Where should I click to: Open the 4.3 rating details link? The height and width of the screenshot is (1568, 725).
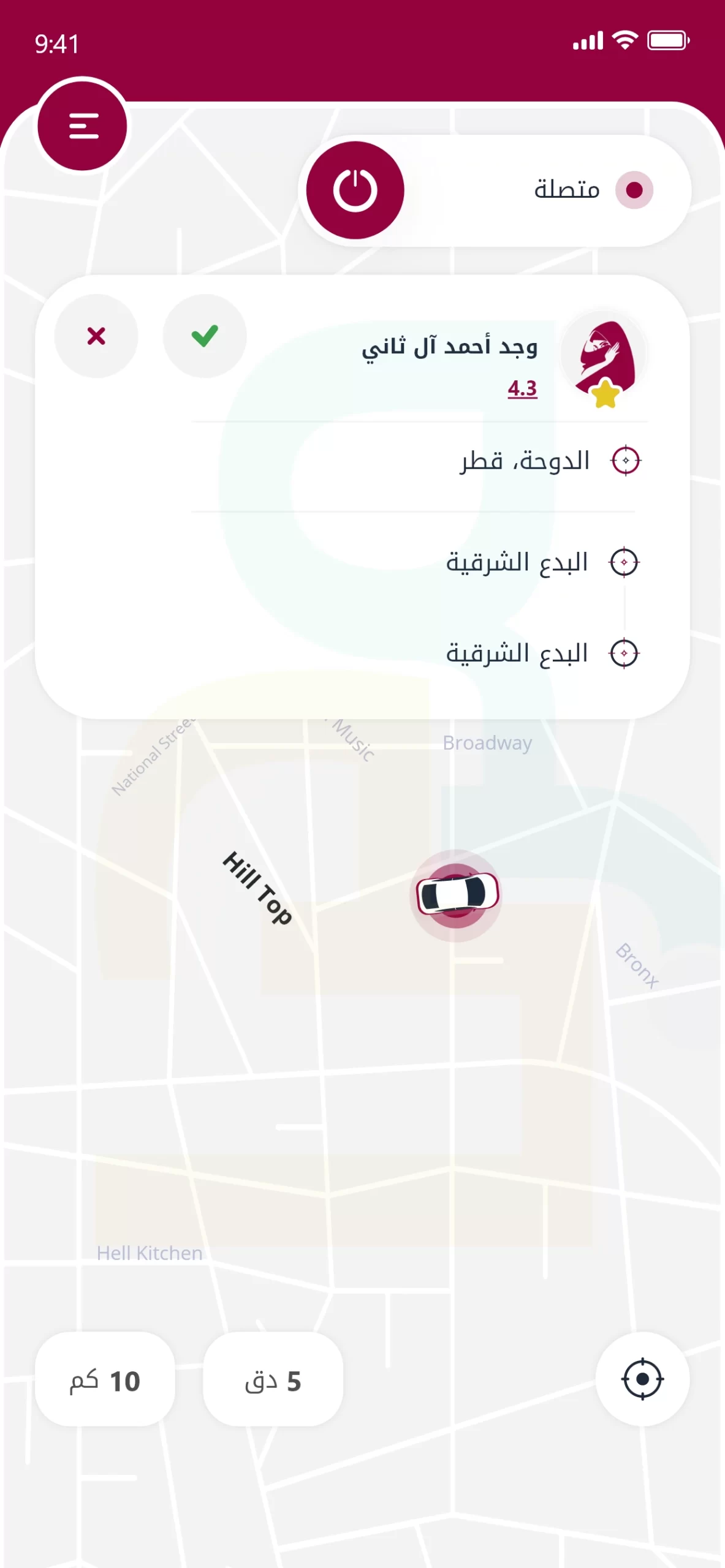pos(522,389)
